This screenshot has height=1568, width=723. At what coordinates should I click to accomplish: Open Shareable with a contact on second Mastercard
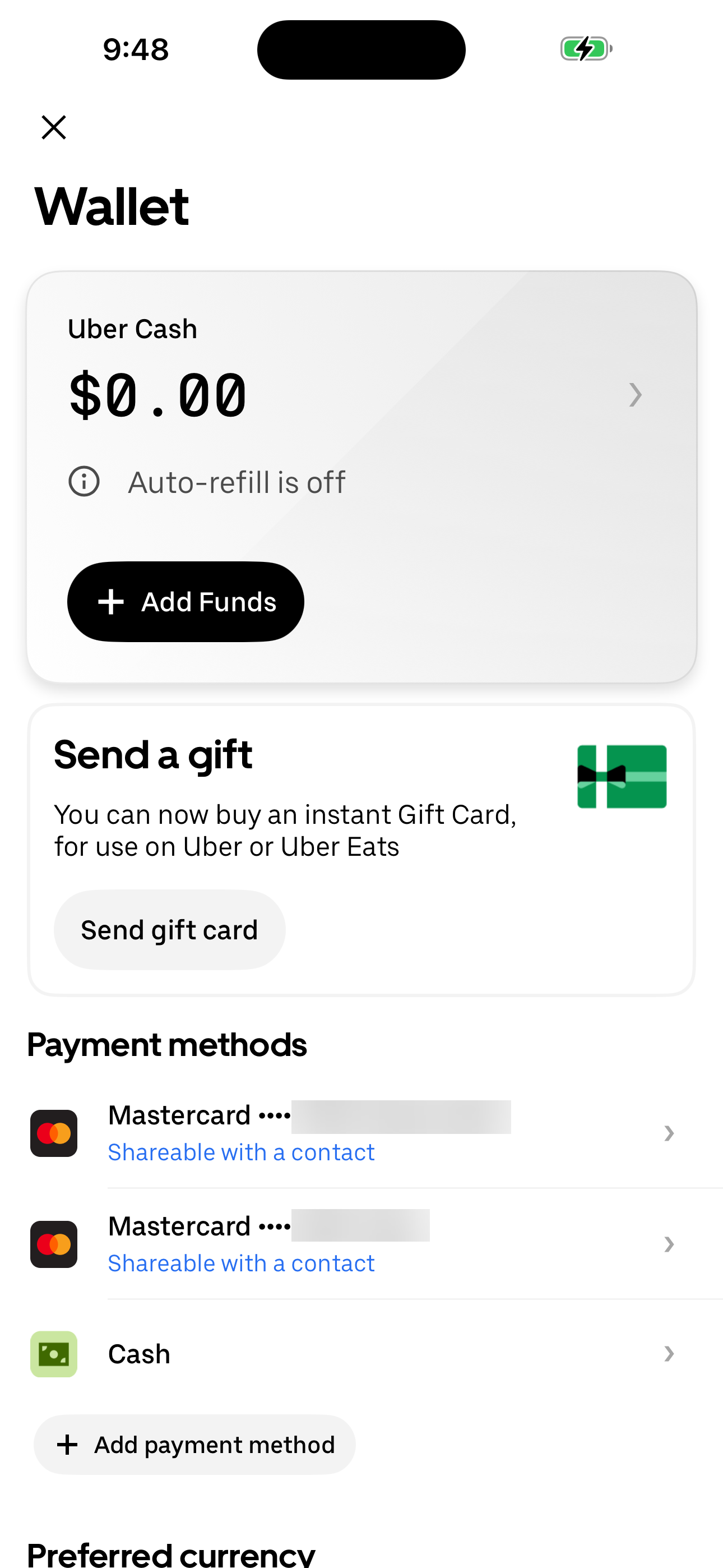pos(241,1262)
